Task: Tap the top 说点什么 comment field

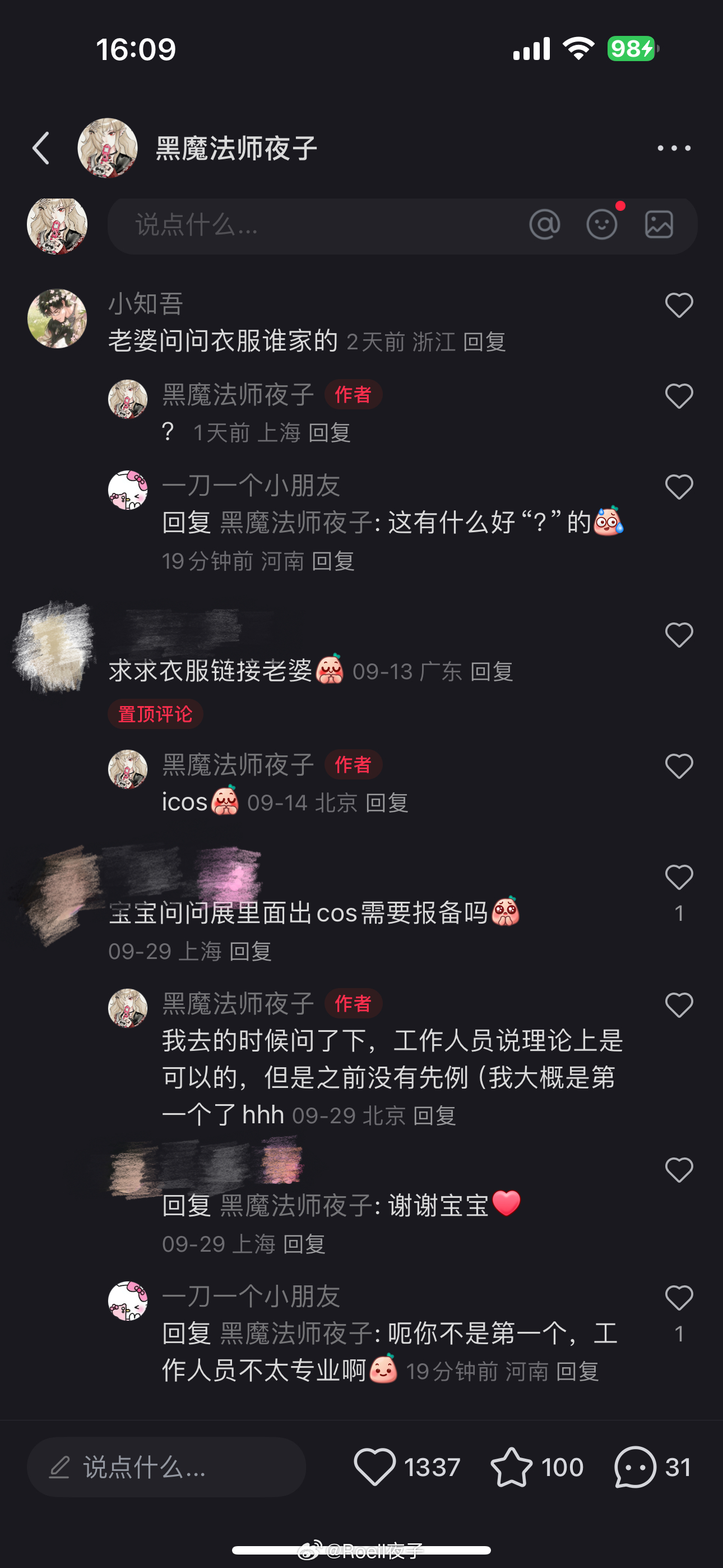Action: tap(317, 225)
